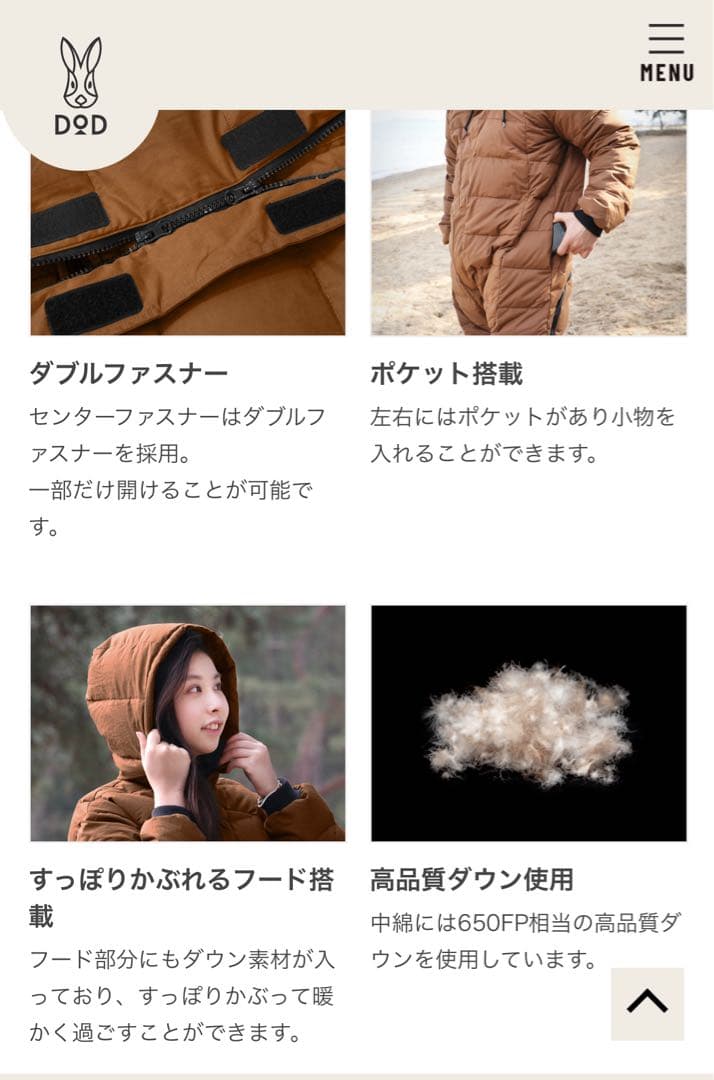Tap the back-to-top arrow button
This screenshot has height=1080, width=714.
coord(647,1003)
